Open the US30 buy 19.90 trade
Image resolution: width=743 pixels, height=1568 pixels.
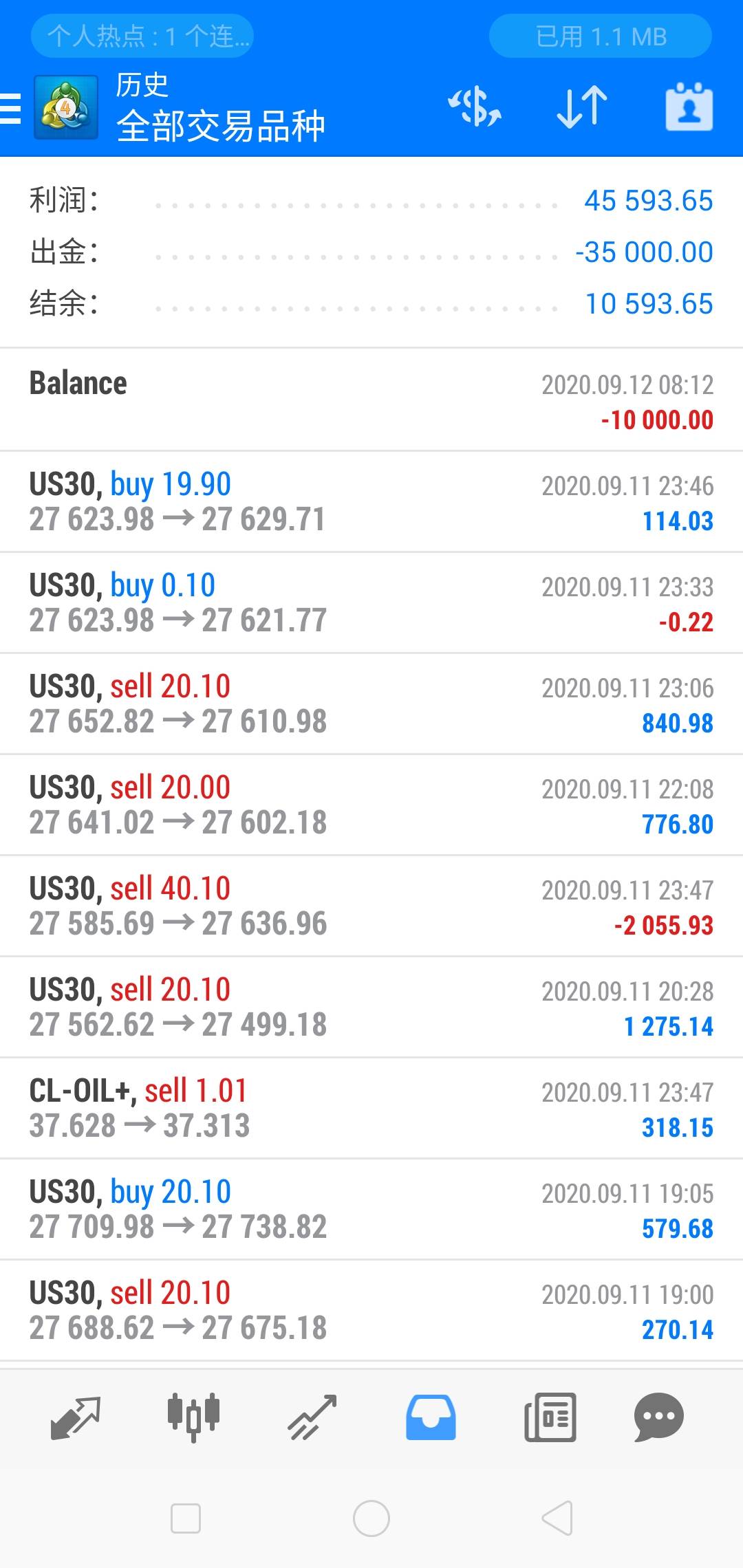371,501
